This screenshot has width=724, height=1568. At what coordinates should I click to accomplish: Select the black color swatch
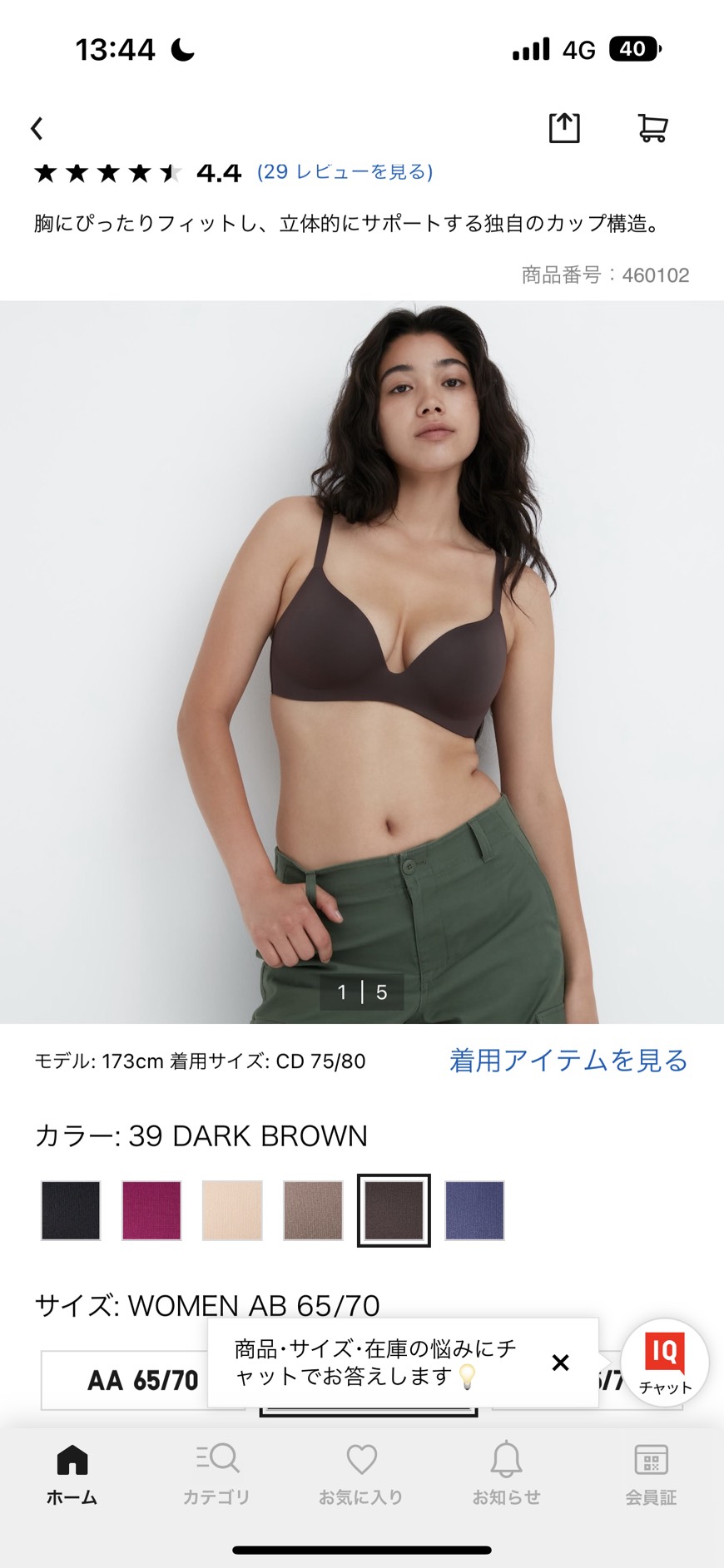pos(71,1210)
